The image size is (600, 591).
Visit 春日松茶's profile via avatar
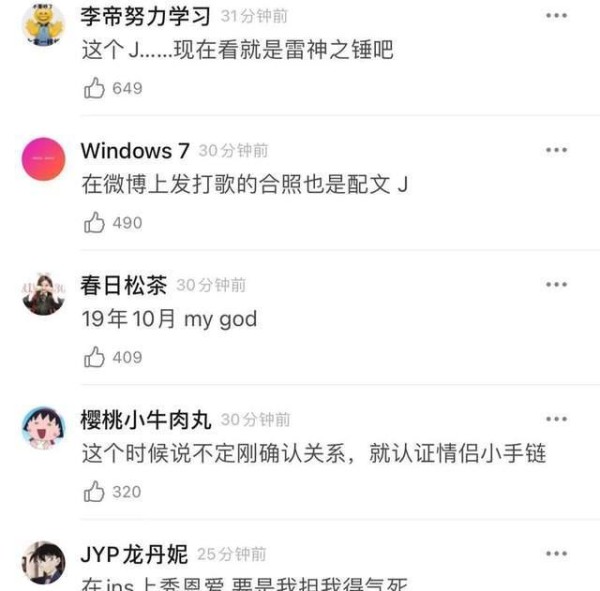click(42, 293)
